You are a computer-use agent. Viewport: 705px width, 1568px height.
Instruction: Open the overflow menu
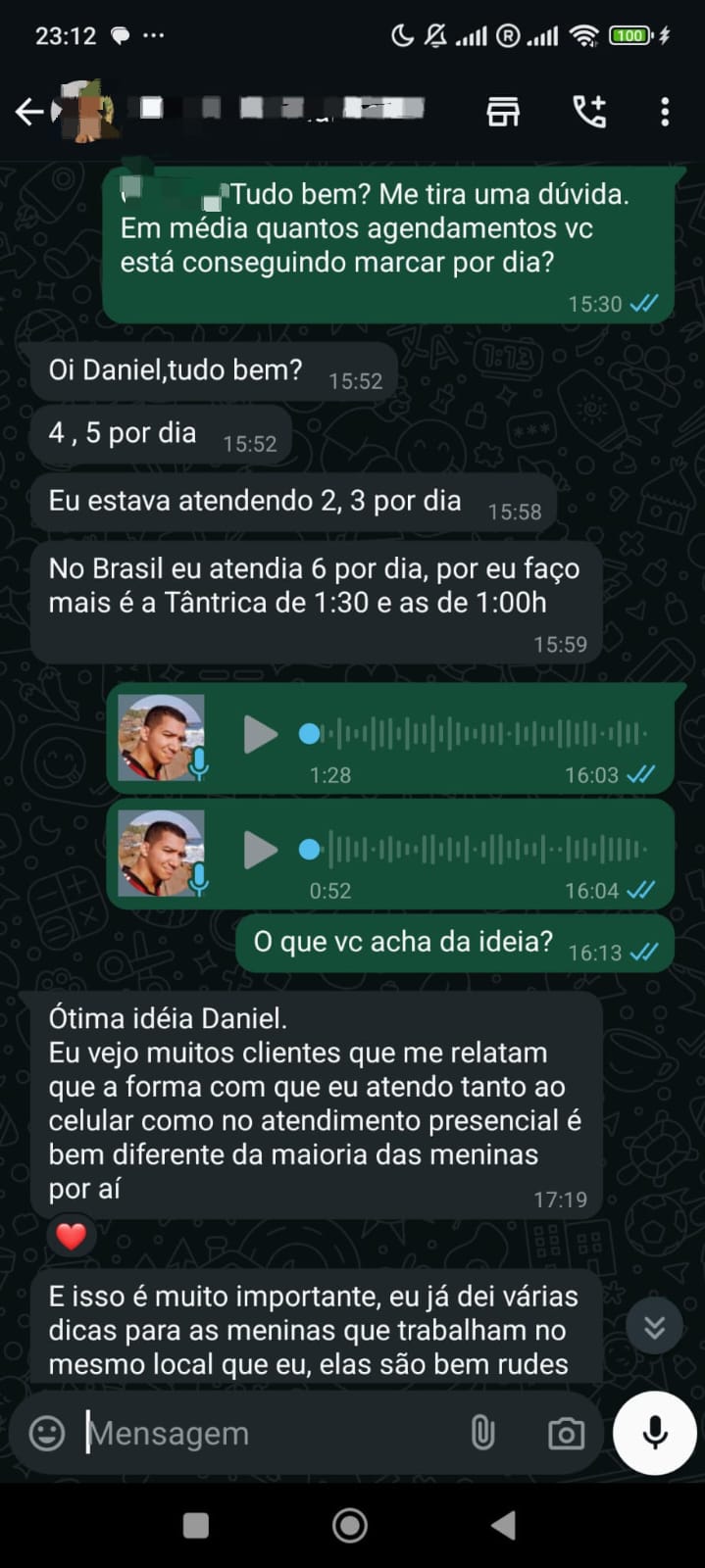(x=665, y=112)
